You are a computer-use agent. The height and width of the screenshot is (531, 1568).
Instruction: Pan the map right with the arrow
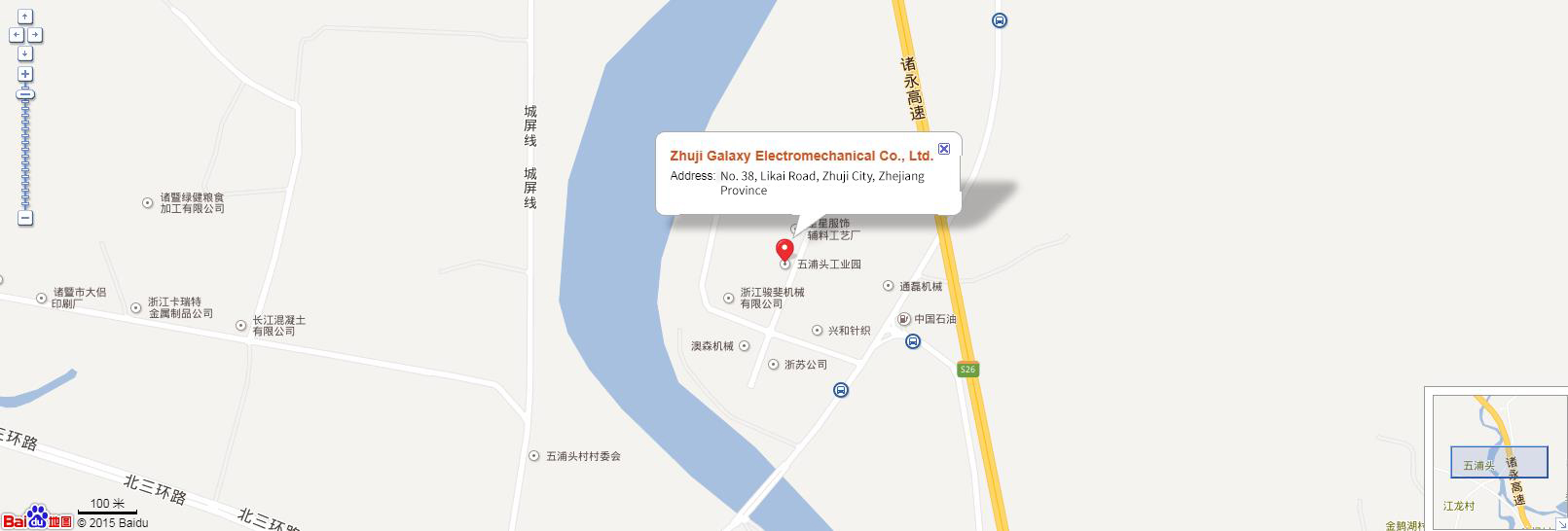(35, 35)
